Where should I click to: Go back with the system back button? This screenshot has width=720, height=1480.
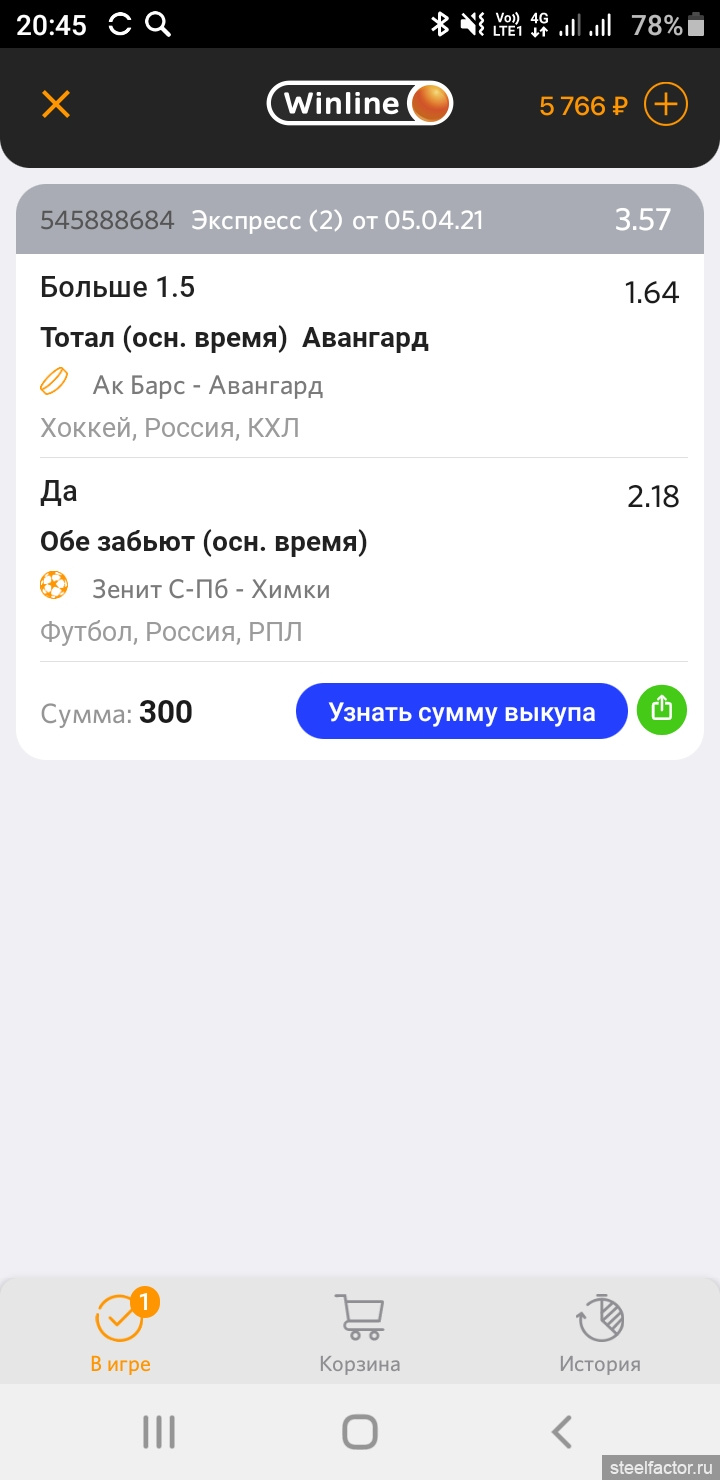(x=562, y=1432)
